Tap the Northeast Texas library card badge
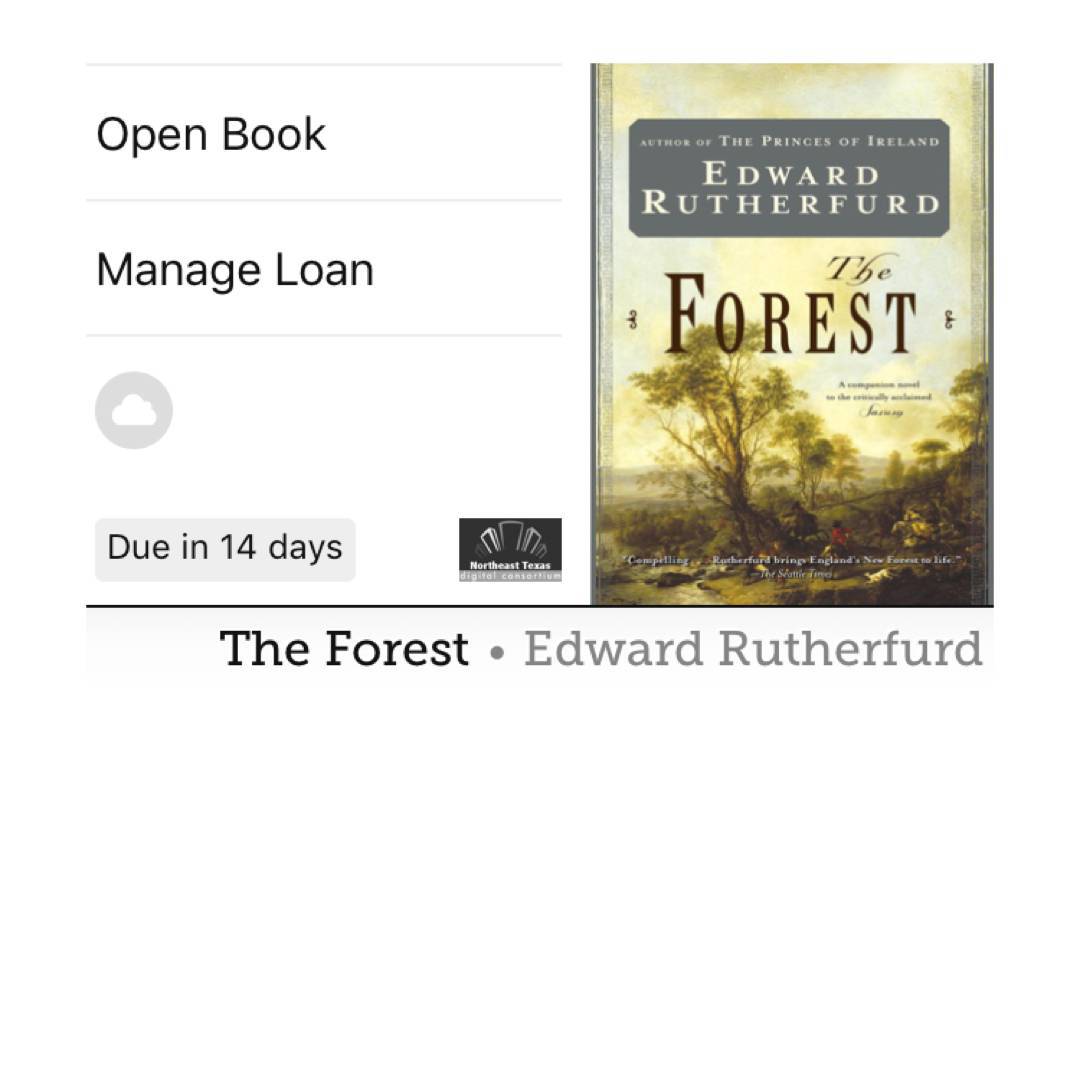The height and width of the screenshot is (1080, 1080). pyautogui.click(x=510, y=550)
